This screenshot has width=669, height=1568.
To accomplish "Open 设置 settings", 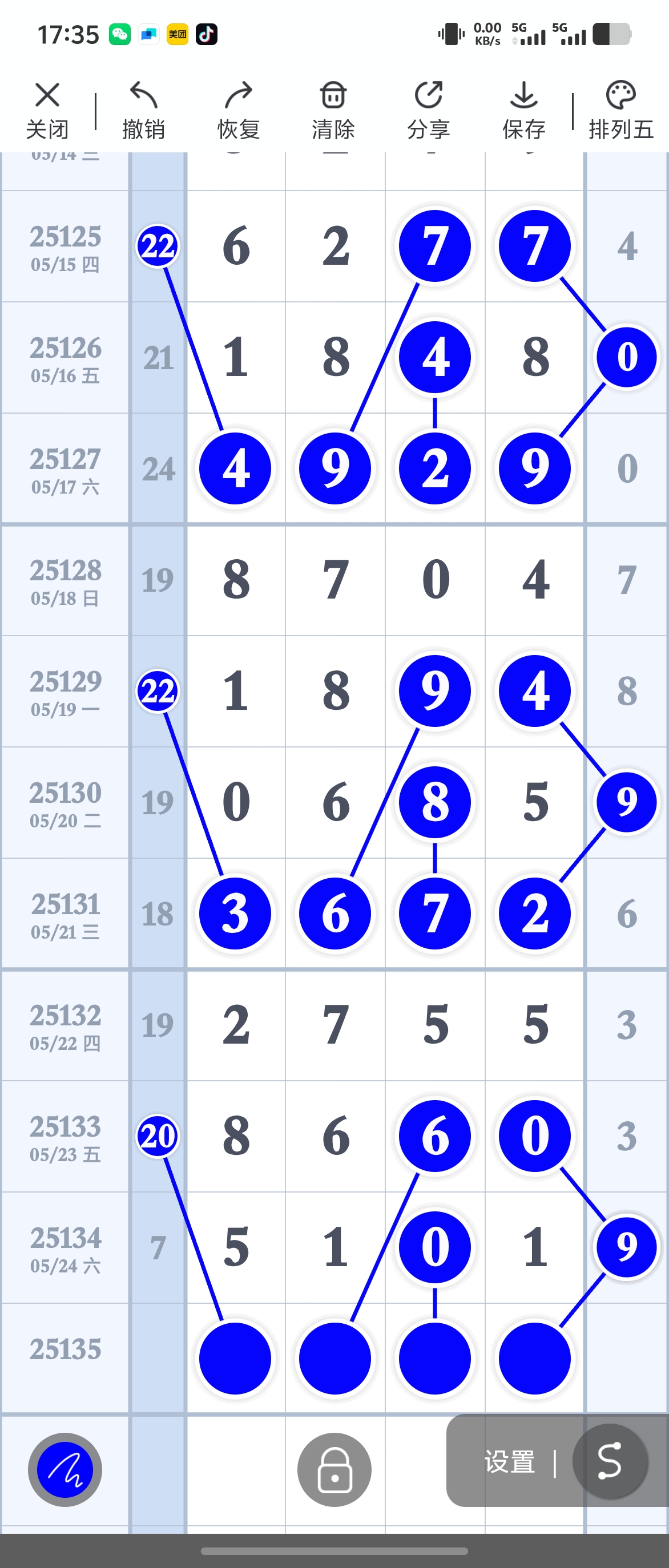I will point(510,1461).
